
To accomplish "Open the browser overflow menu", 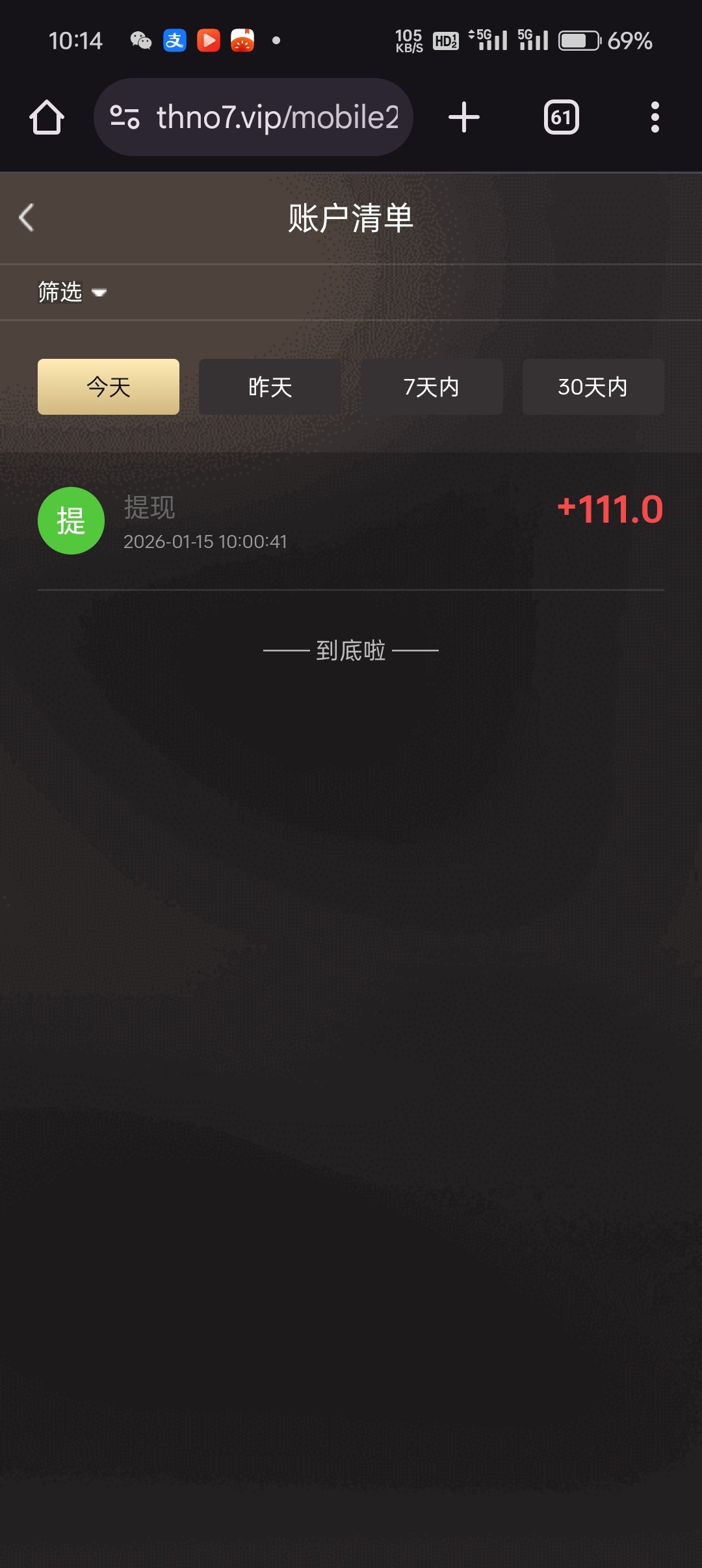I will (x=655, y=118).
